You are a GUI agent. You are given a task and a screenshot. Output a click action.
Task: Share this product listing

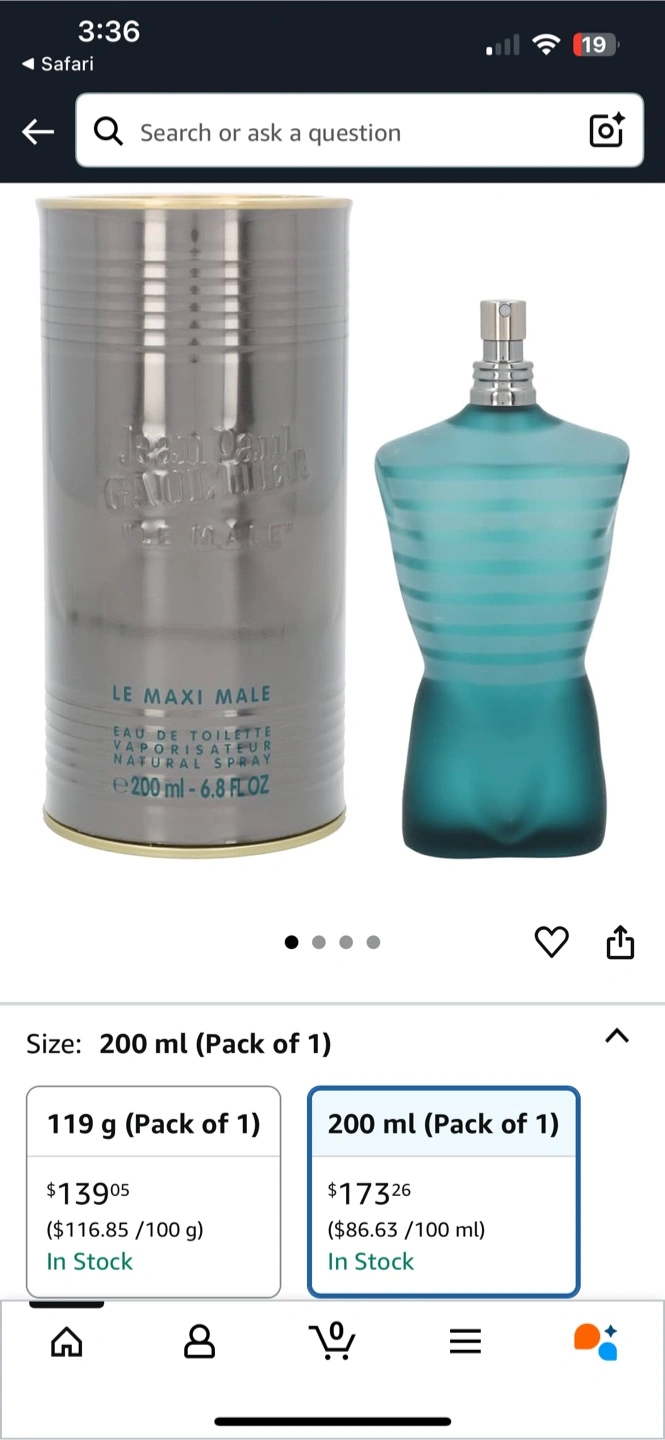click(620, 942)
